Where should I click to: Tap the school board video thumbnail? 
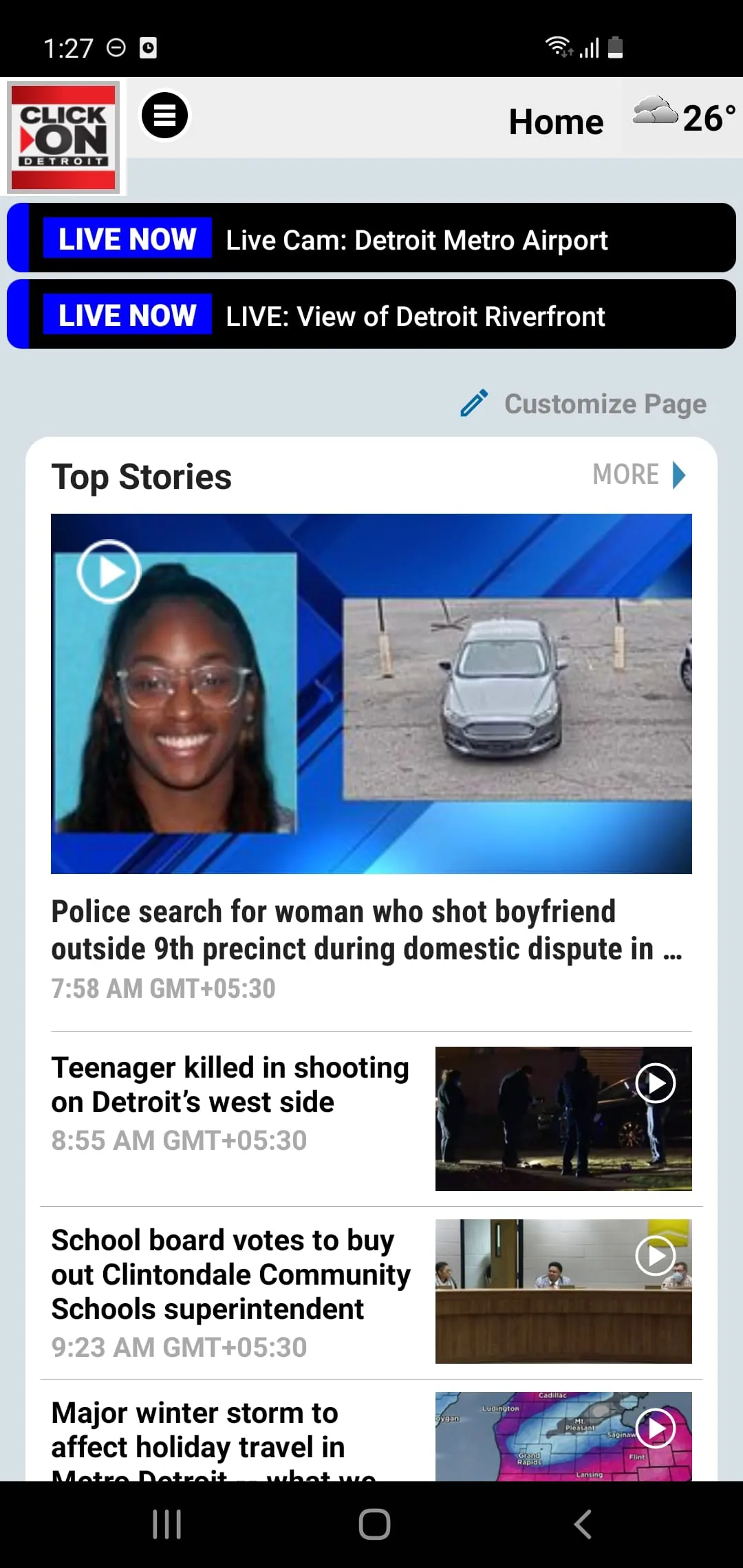pos(563,1293)
